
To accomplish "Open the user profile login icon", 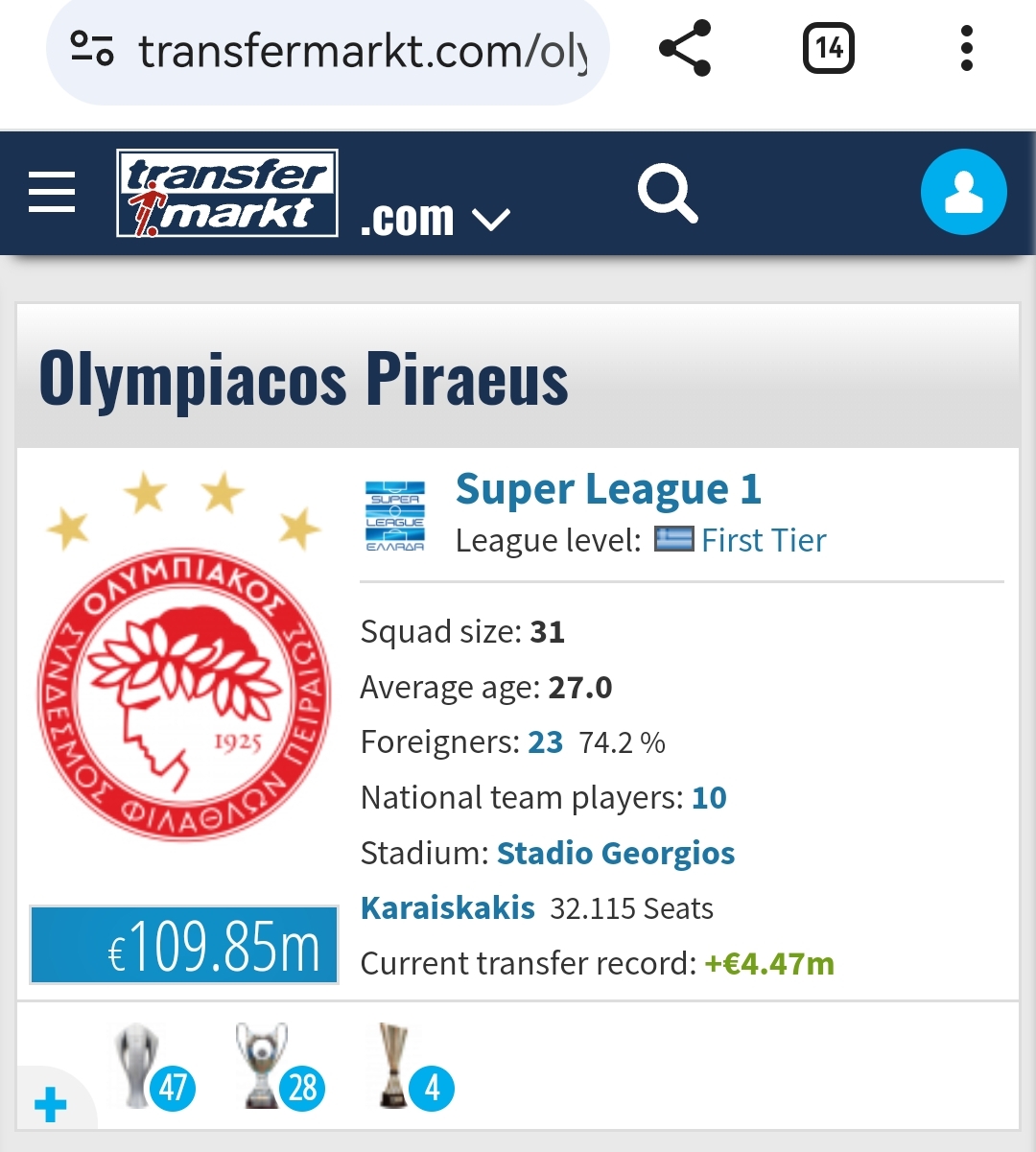I will (x=963, y=192).
